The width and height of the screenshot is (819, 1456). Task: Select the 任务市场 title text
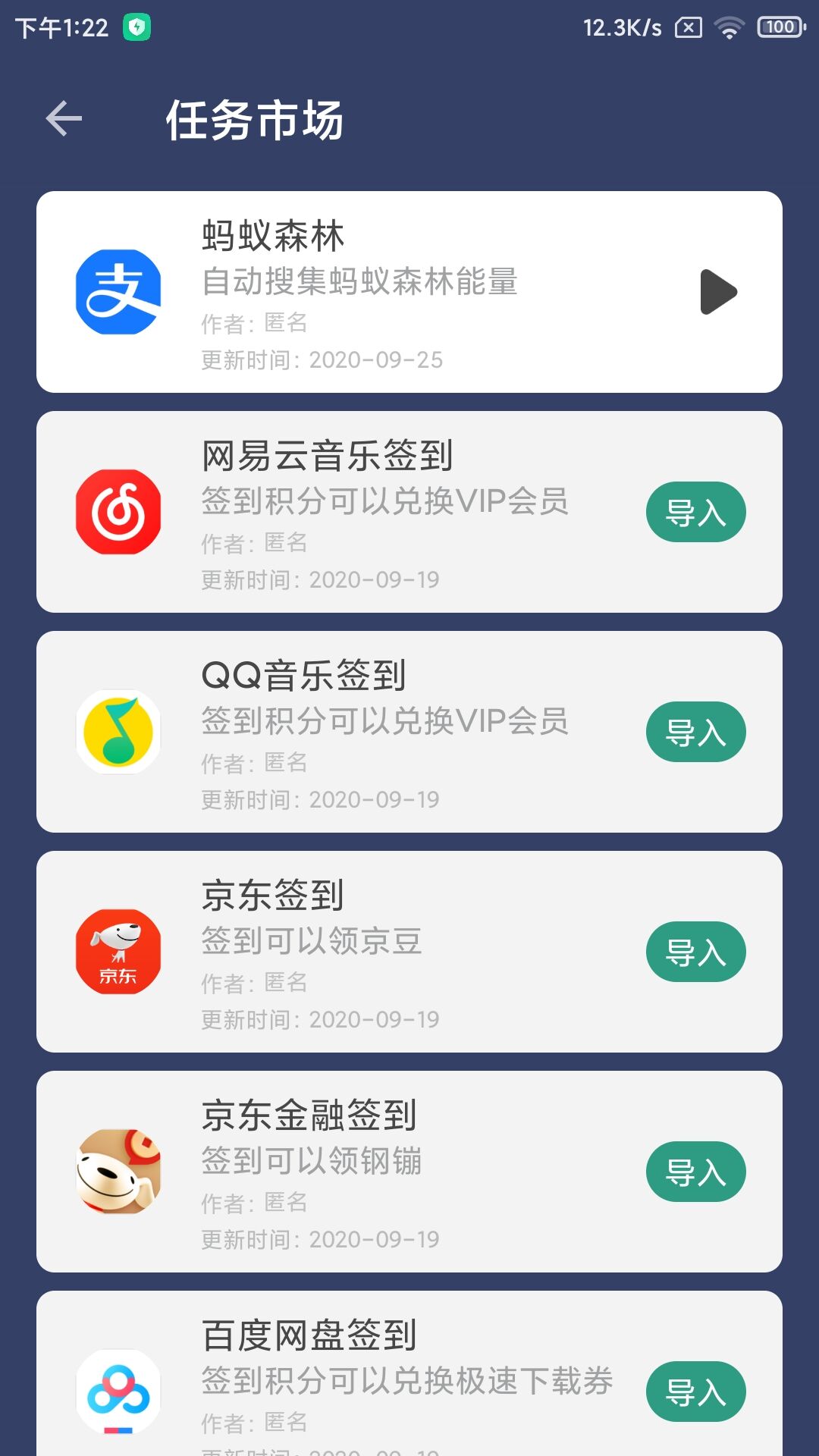[258, 119]
